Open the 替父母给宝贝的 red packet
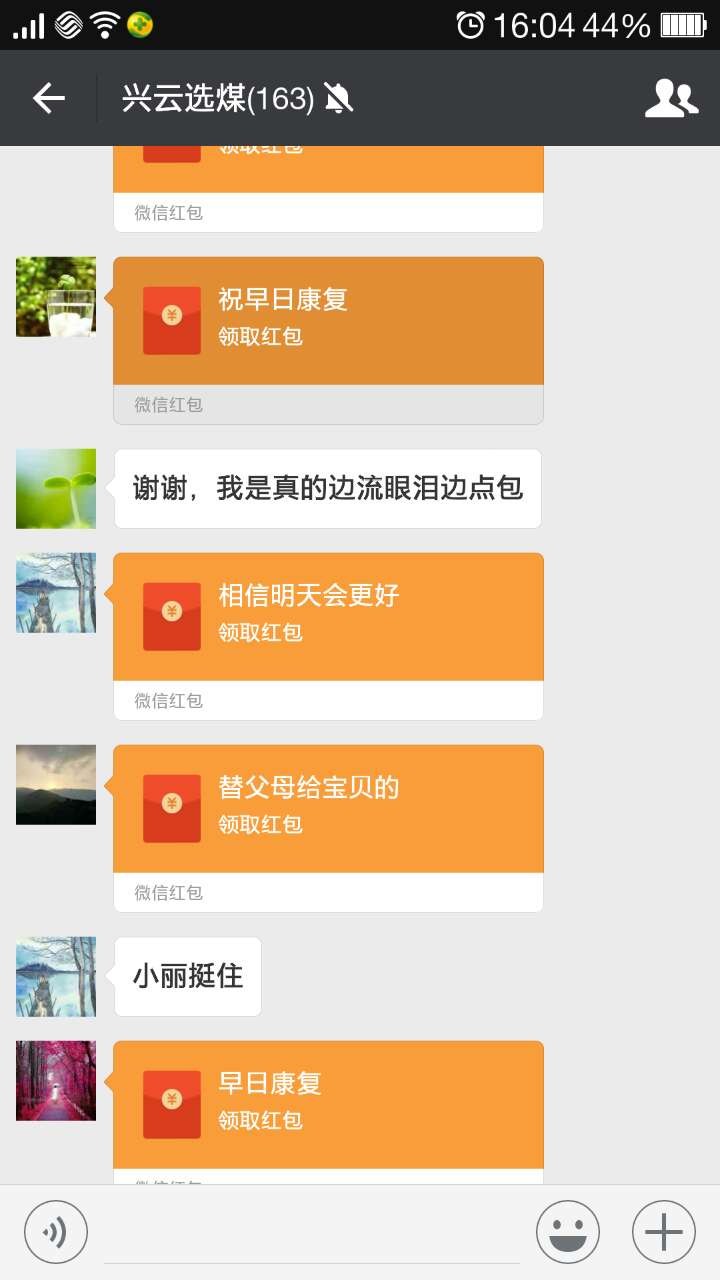Screen dimensions: 720x1280 point(328,809)
